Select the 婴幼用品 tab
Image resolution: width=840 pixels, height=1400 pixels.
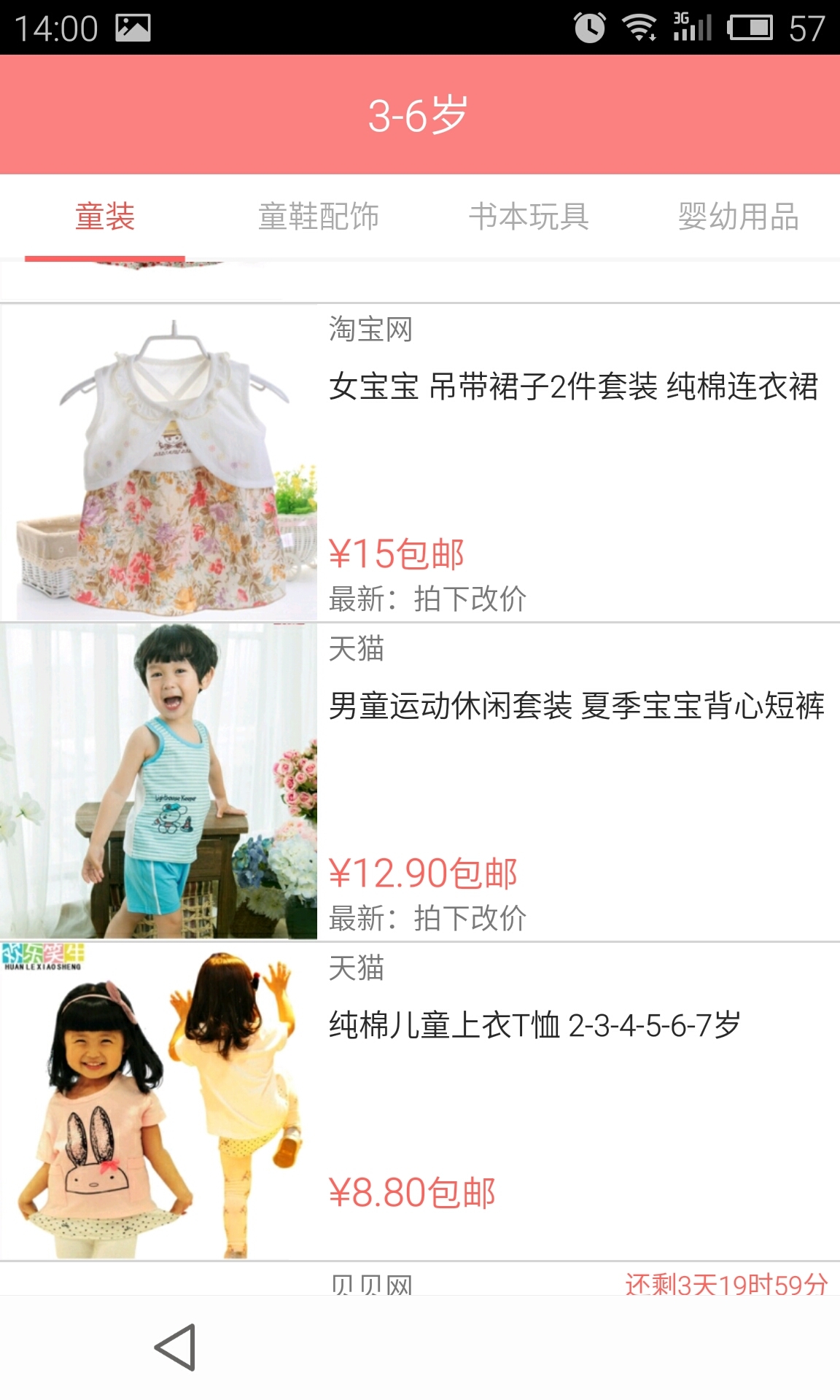(x=738, y=217)
